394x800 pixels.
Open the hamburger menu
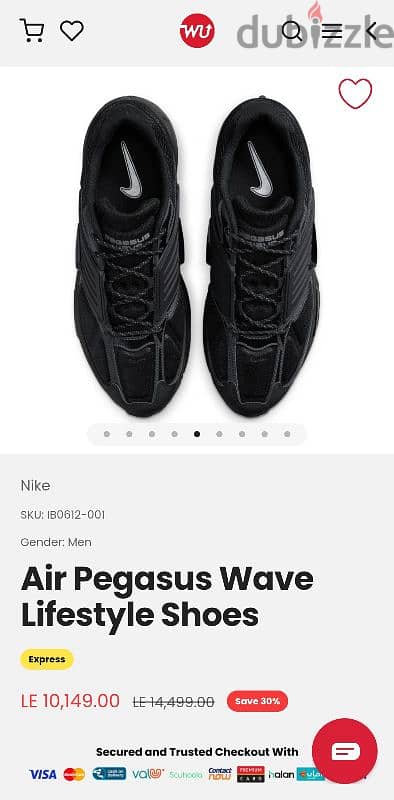(x=332, y=31)
